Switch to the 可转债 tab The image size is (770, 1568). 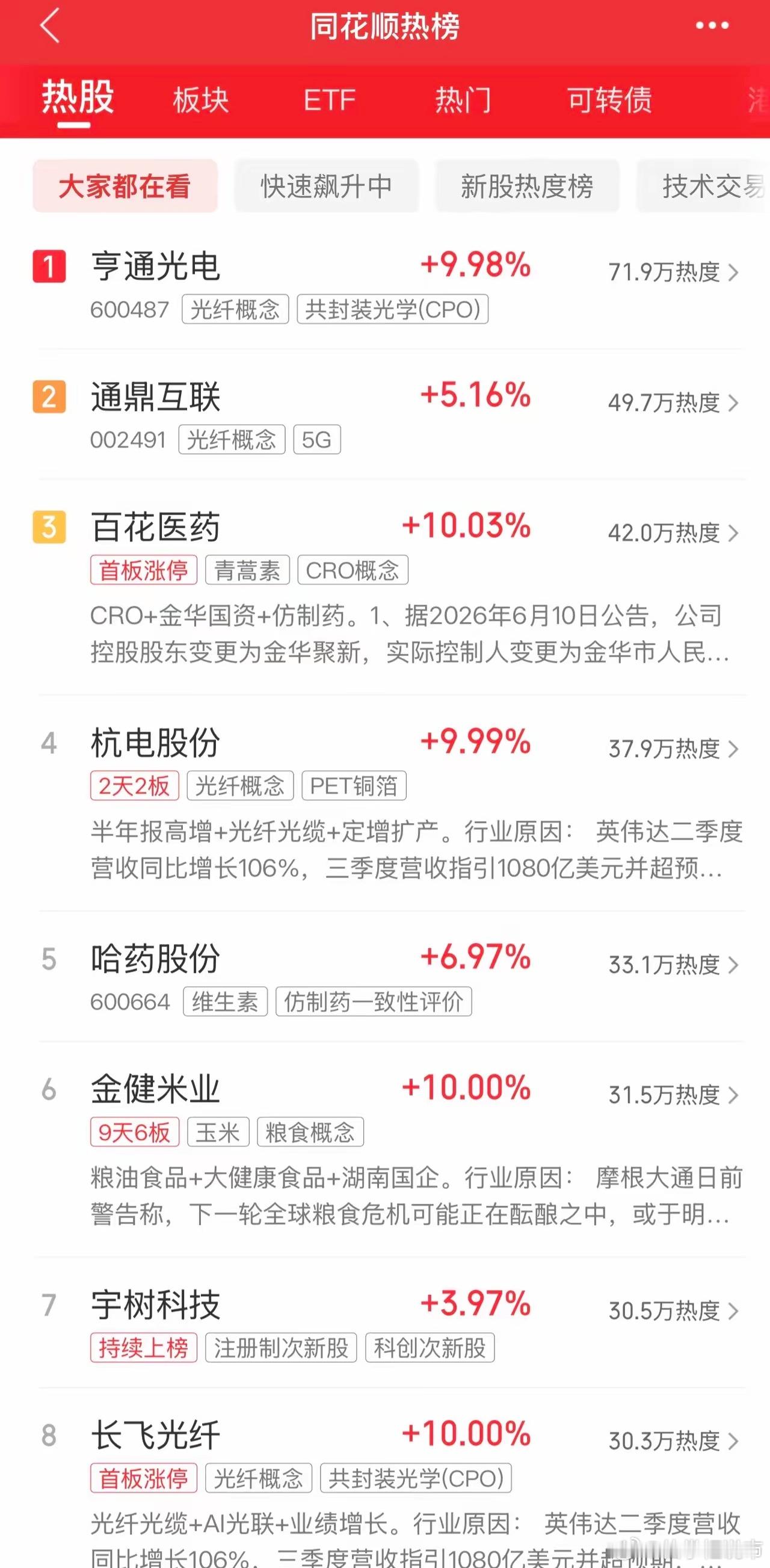[x=609, y=100]
